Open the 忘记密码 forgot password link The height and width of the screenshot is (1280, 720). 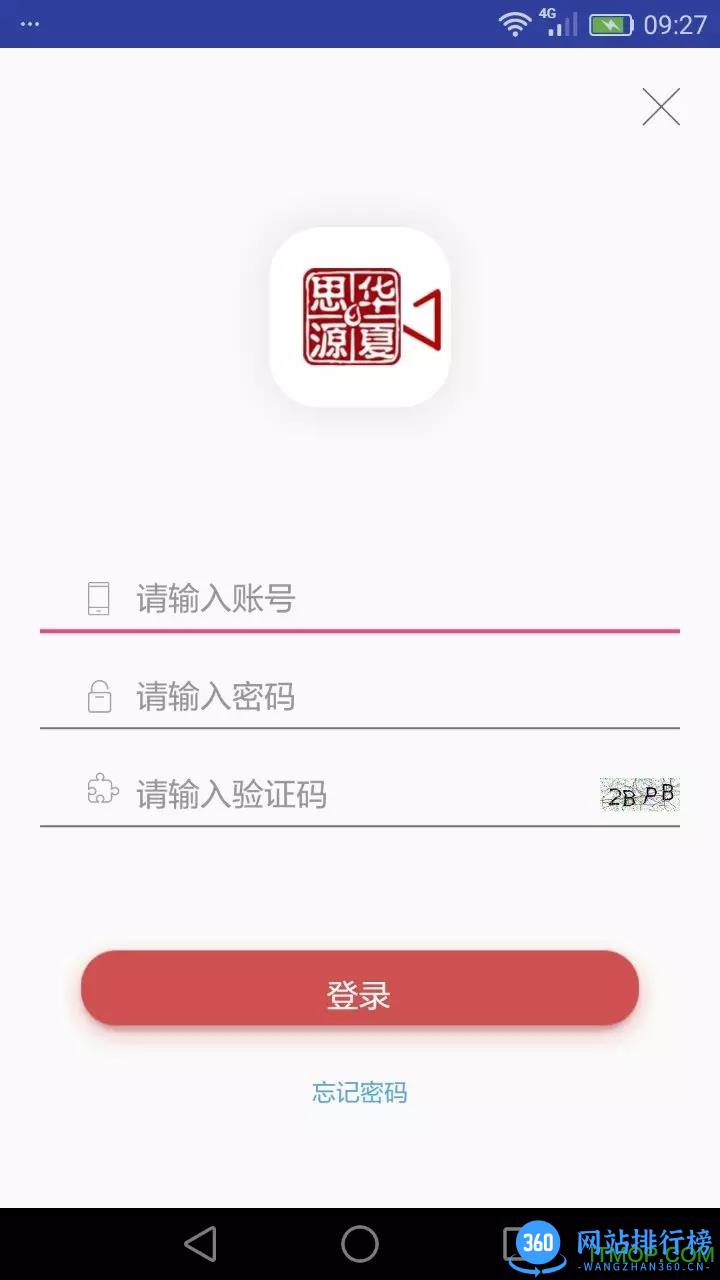pos(360,1092)
